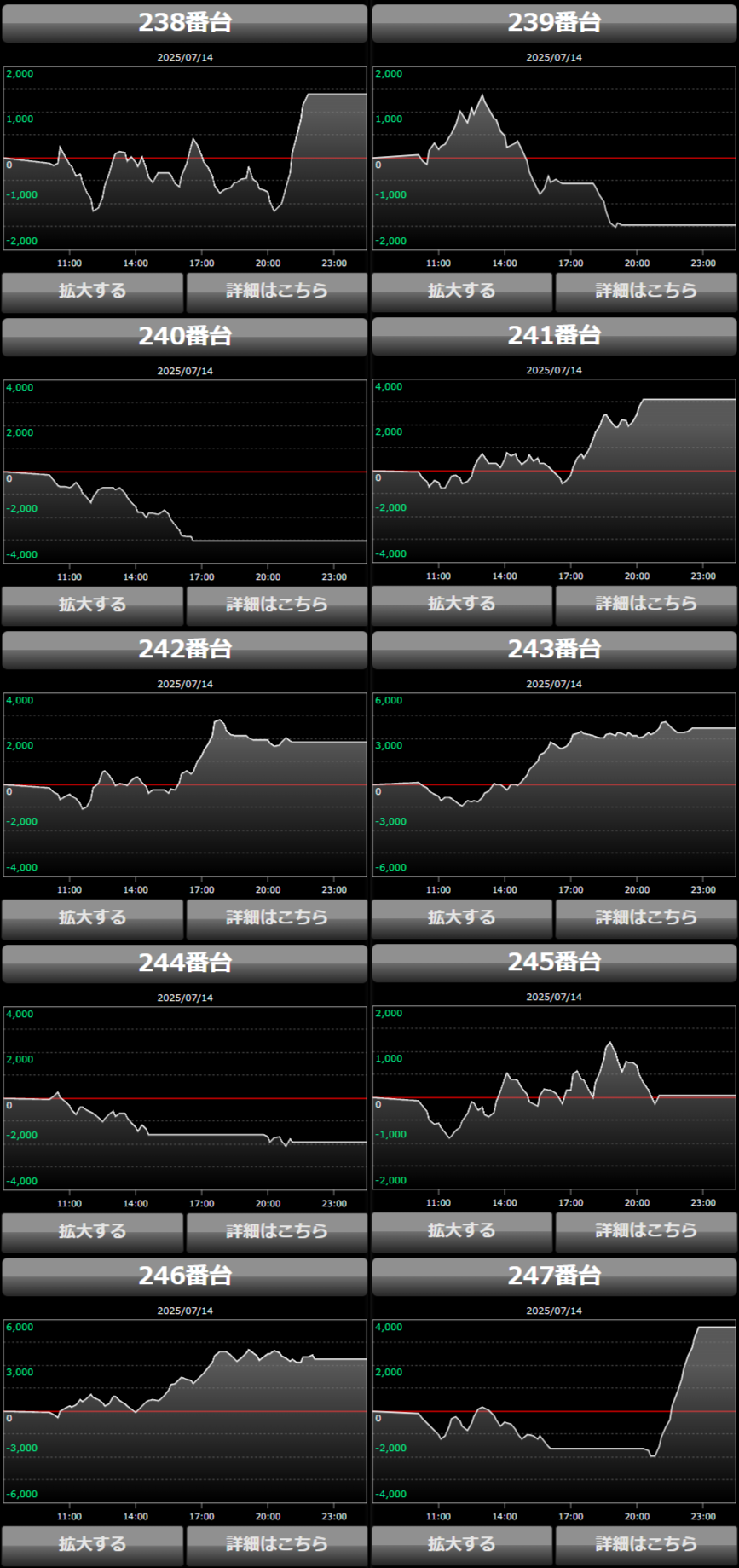The image size is (739, 1568).
Task: Open details for machine 240番台
Action: point(277,605)
